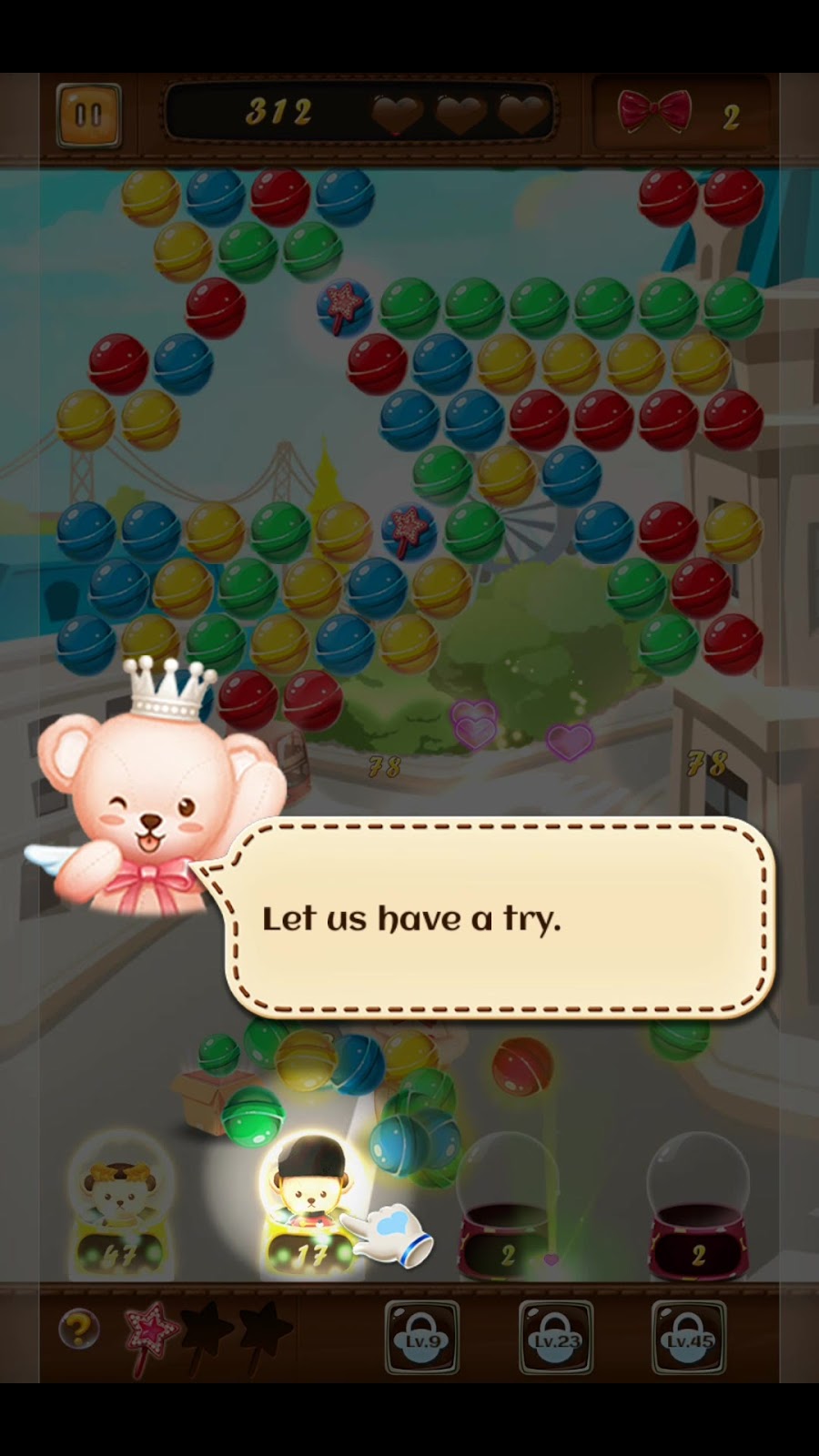The height and width of the screenshot is (1456, 819).
Task: Open the help question mark
Action: (78, 1330)
